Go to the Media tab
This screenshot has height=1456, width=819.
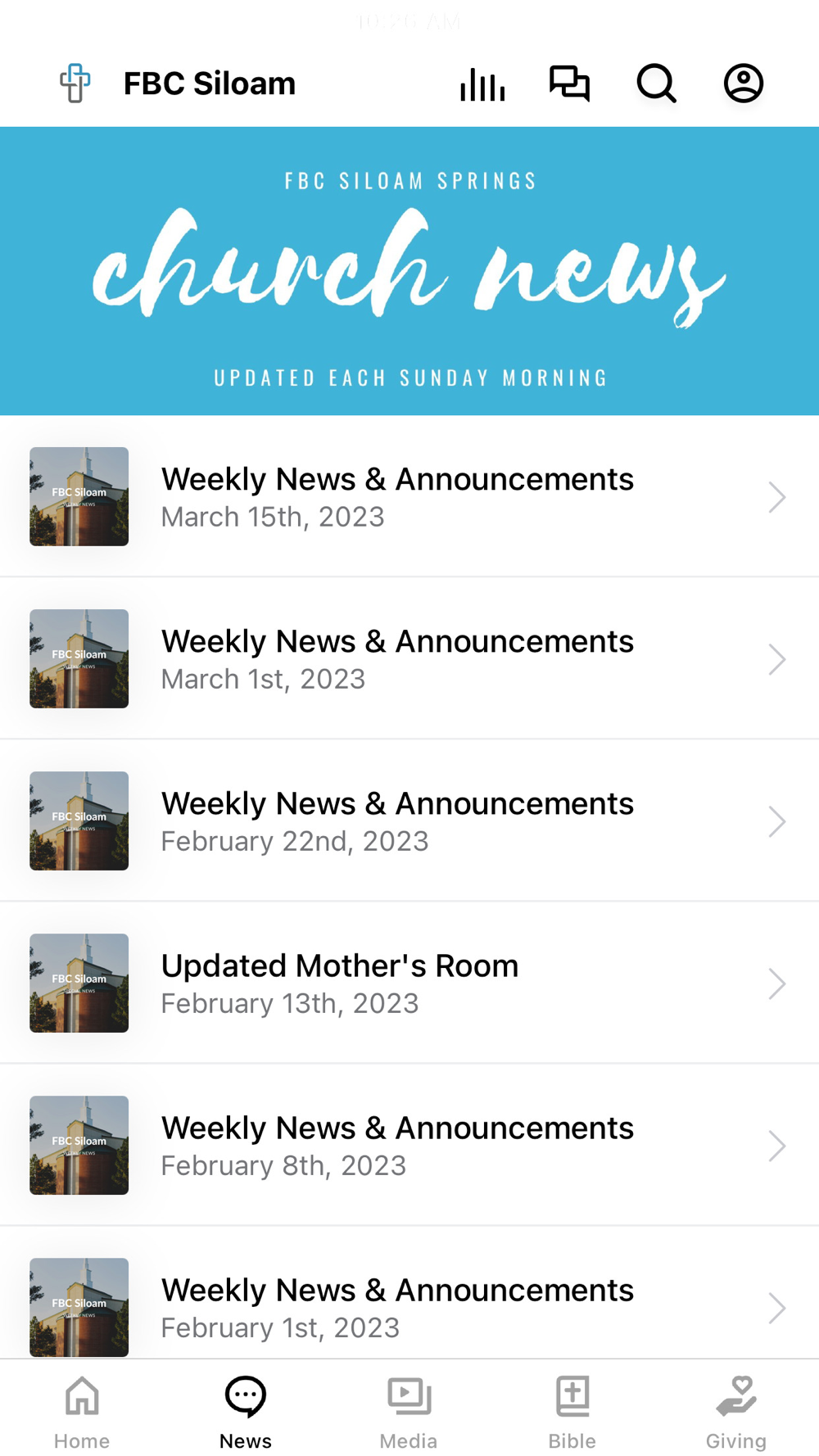409,1410
